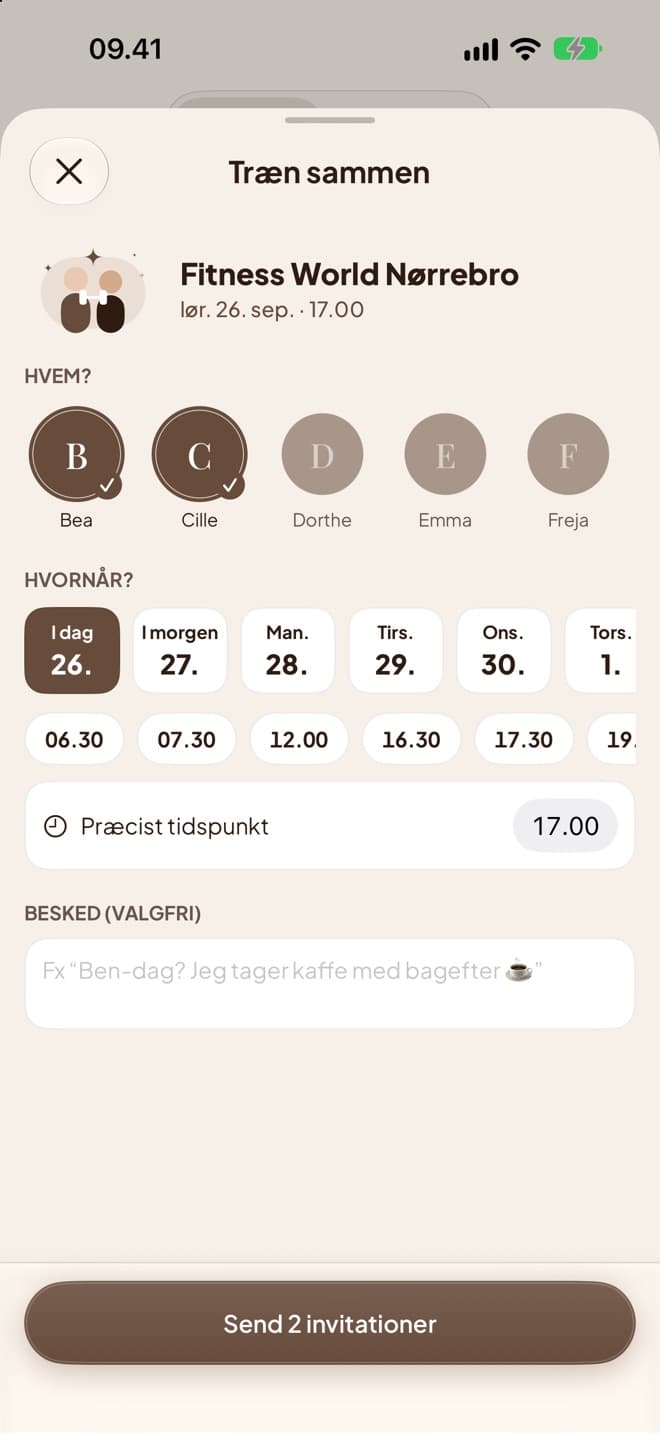The height and width of the screenshot is (1434, 660).
Task: Pick Tors. 1. as the day
Action: tap(601, 650)
